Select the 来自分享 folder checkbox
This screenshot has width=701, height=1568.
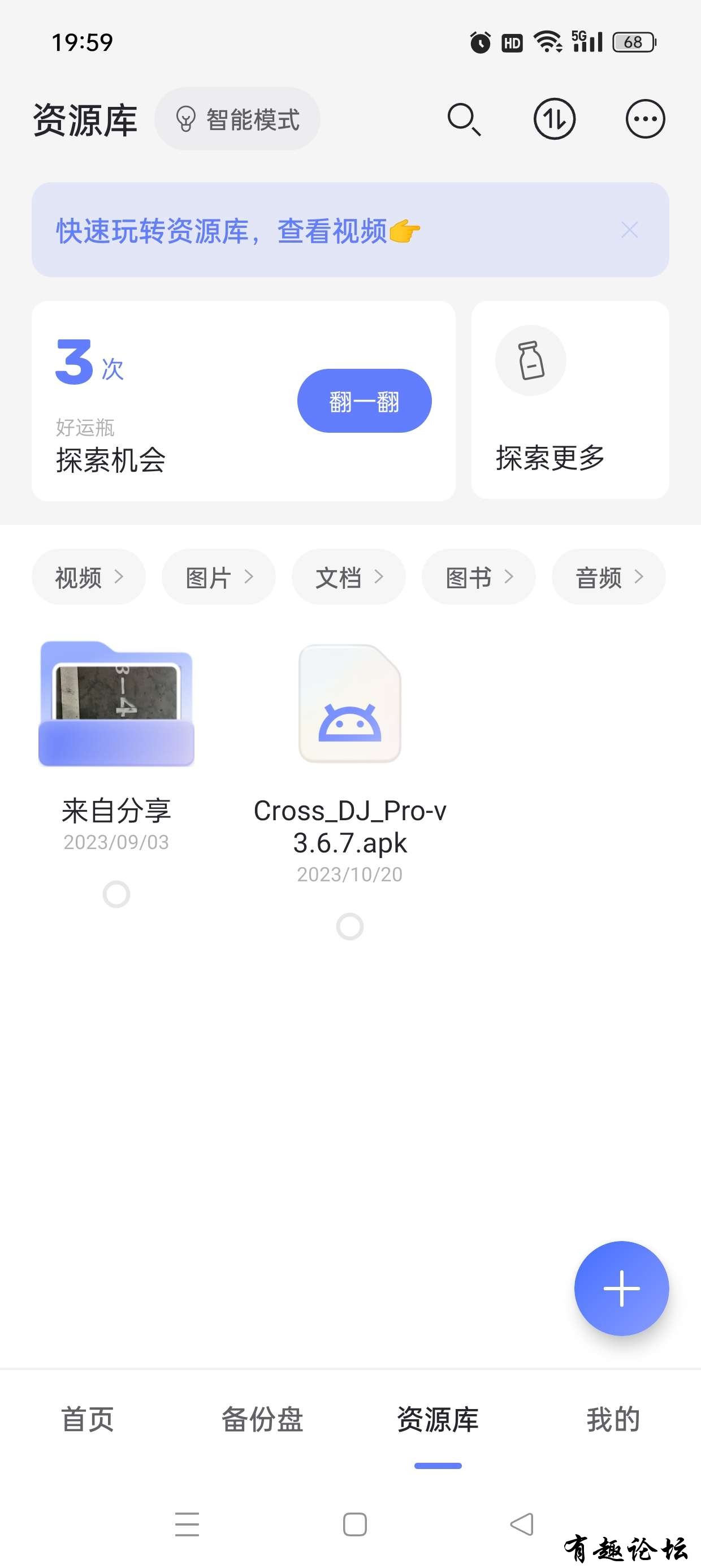pyautogui.click(x=116, y=894)
